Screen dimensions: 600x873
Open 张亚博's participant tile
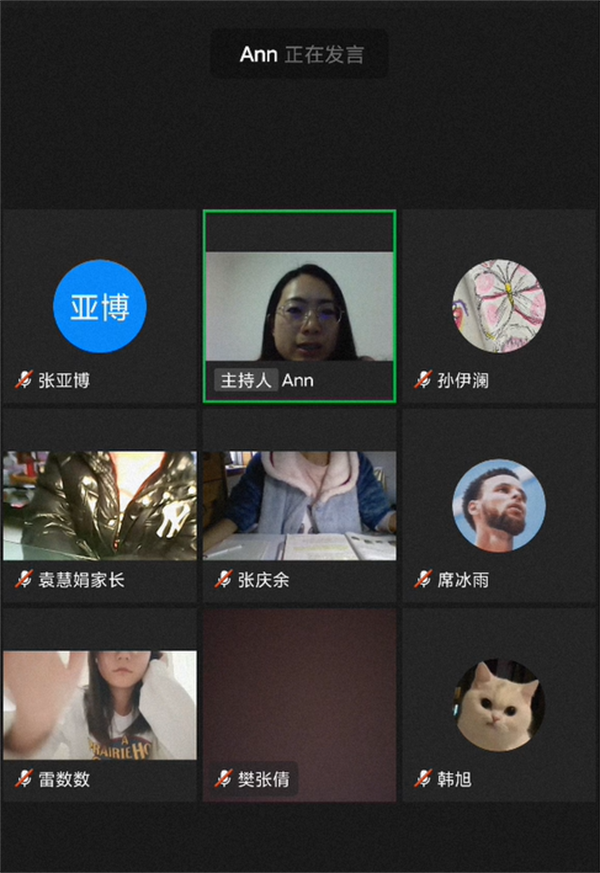pyautogui.click(x=100, y=306)
